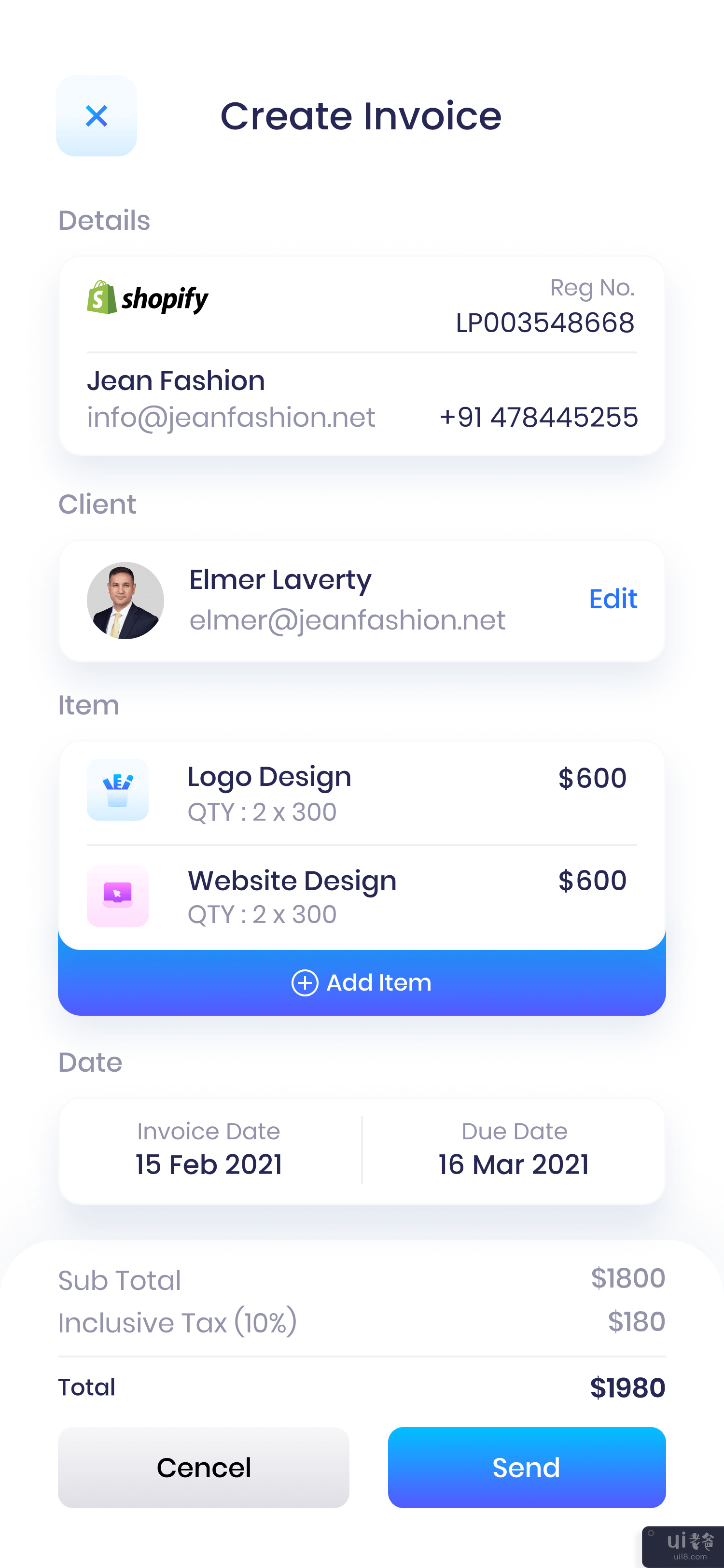Open the Logo Design item
This screenshot has height=1568, width=724.
[x=361, y=793]
